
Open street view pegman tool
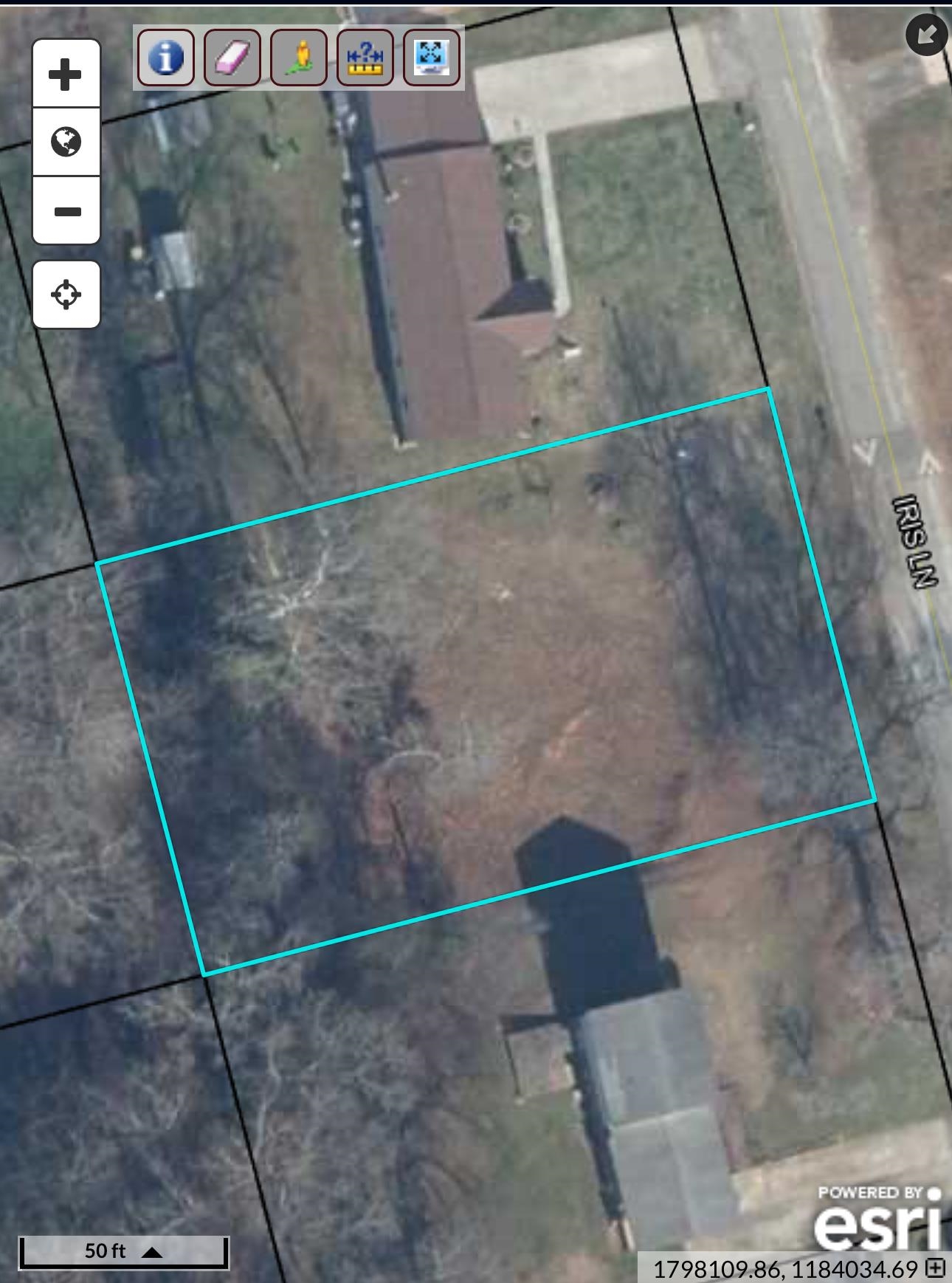[299, 58]
